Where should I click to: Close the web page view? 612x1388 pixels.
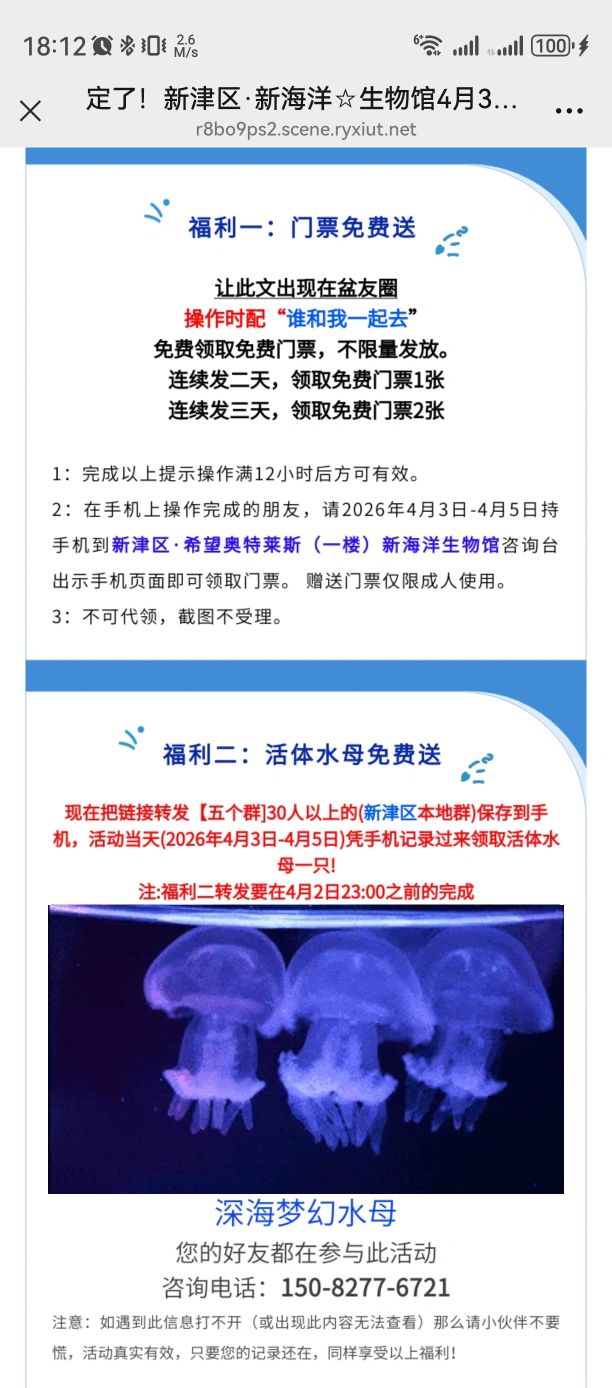coord(31,111)
